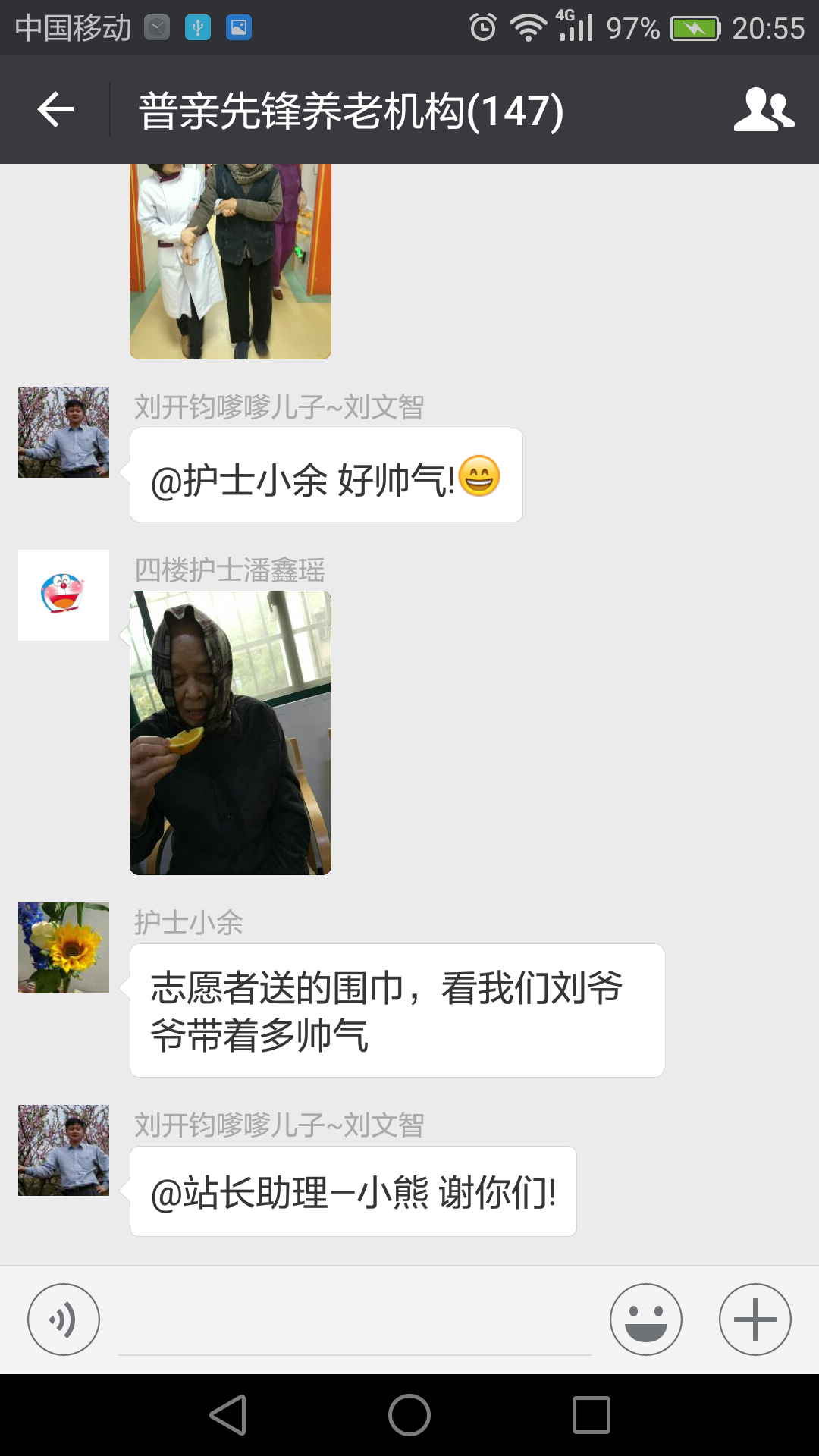The width and height of the screenshot is (819, 1456).
Task: Open avatar beside the 好帅气 message
Action: click(64, 432)
